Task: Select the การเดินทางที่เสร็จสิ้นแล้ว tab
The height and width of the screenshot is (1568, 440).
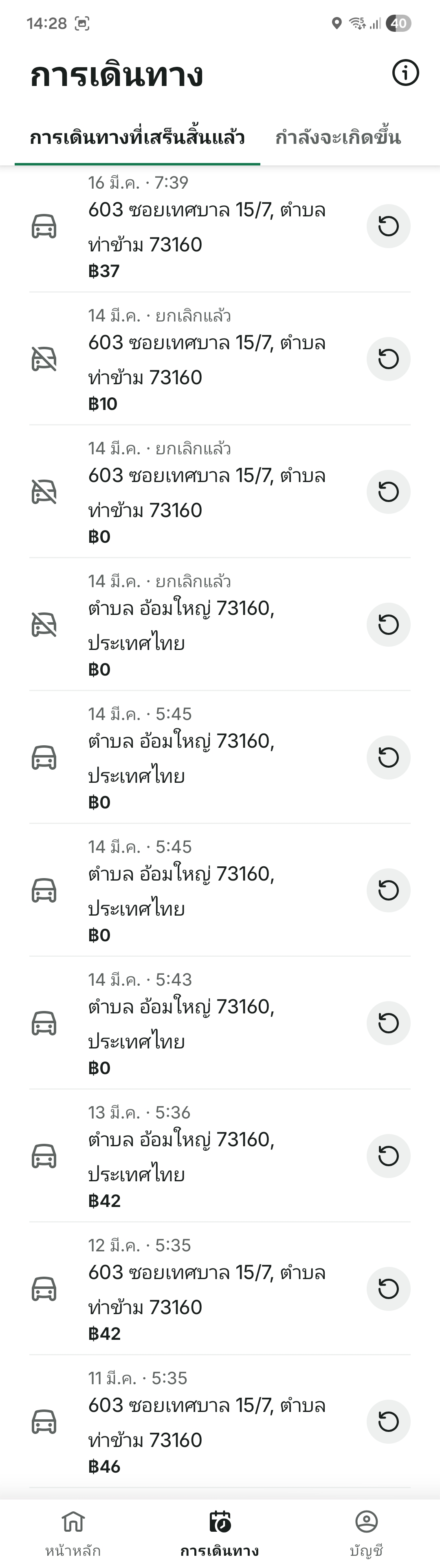Action: coord(138,138)
